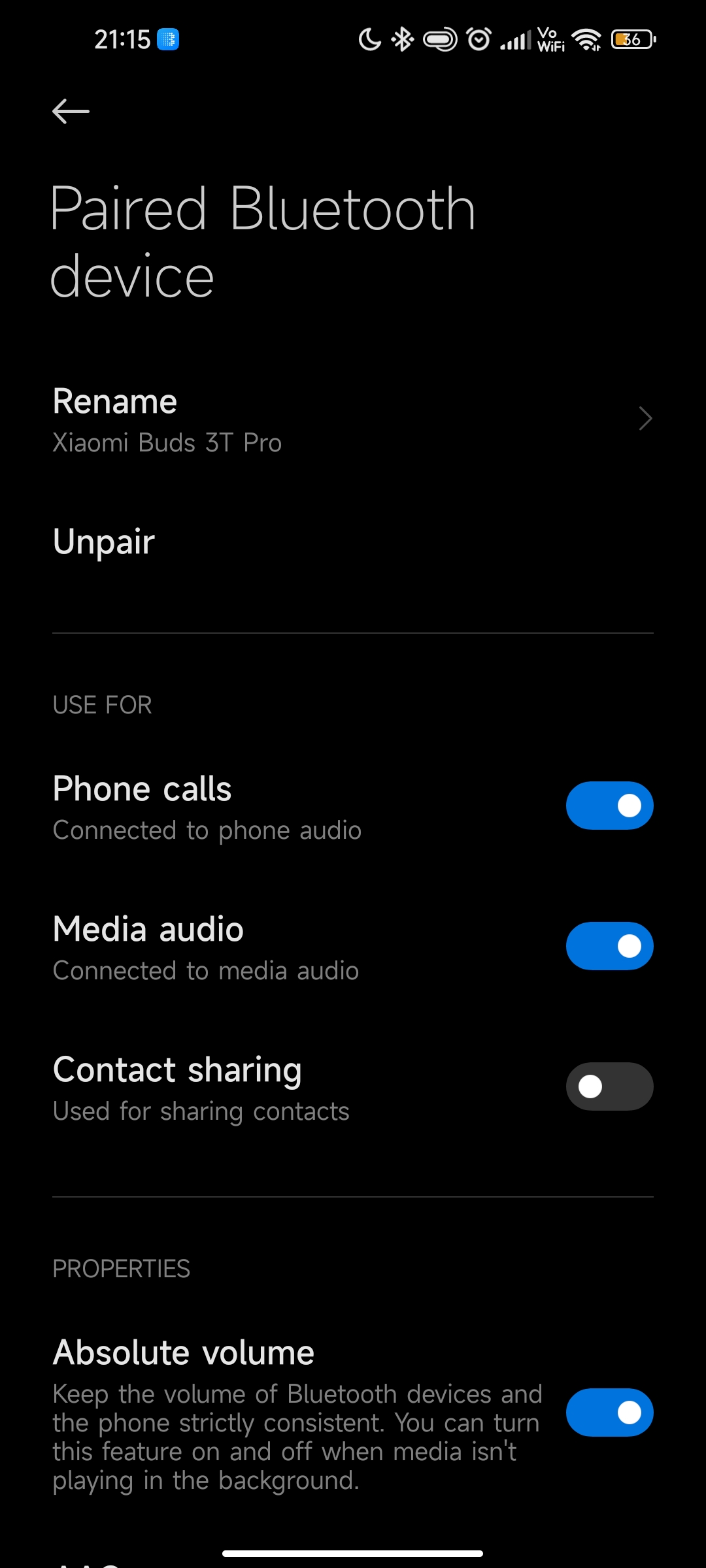Screen dimensions: 706x1568
Task: Enable Contact sharing
Action: [x=609, y=1086]
